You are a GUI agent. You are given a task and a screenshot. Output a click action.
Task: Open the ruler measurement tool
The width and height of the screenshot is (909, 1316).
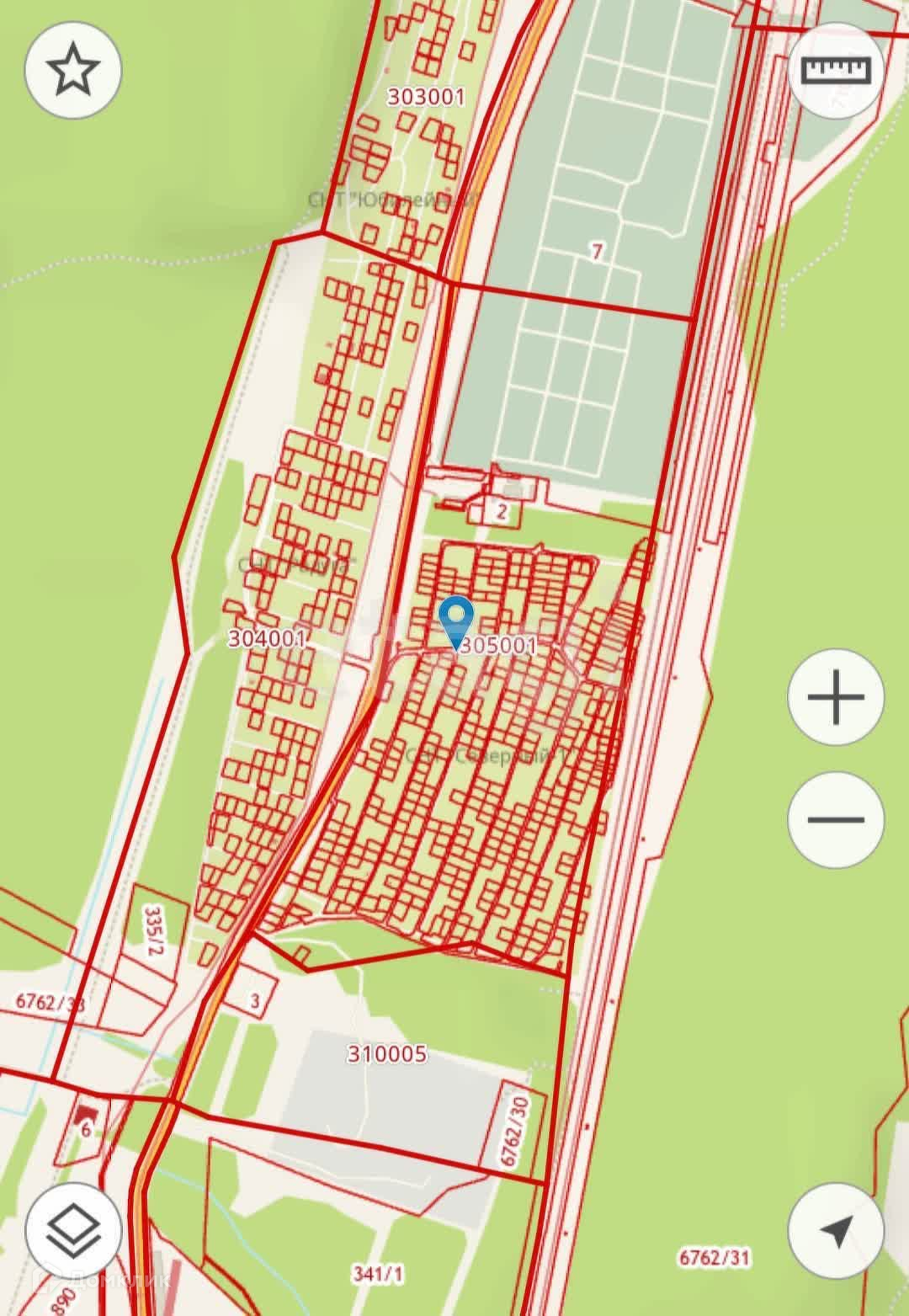(835, 70)
